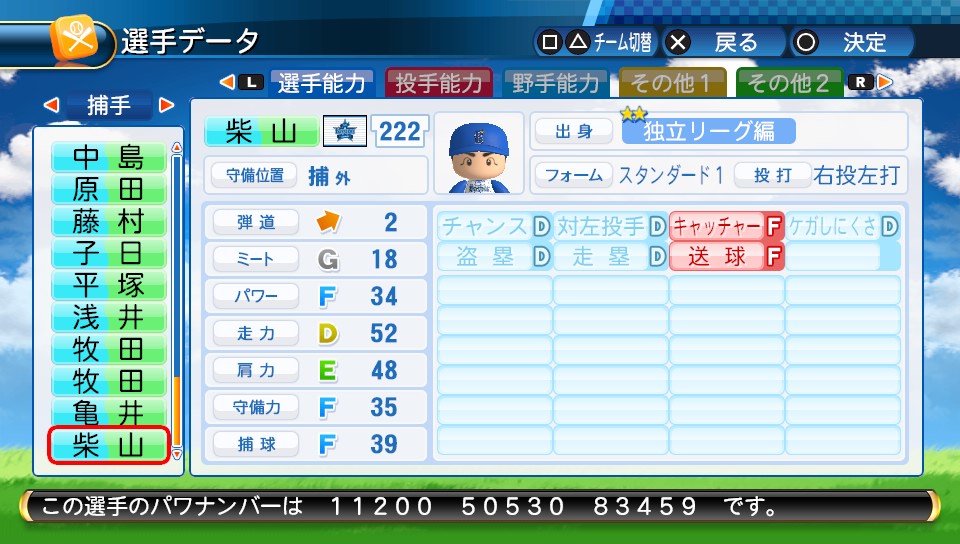Select player 柴山 in the list
Image resolution: width=960 pixels, height=544 pixels.
point(108,444)
